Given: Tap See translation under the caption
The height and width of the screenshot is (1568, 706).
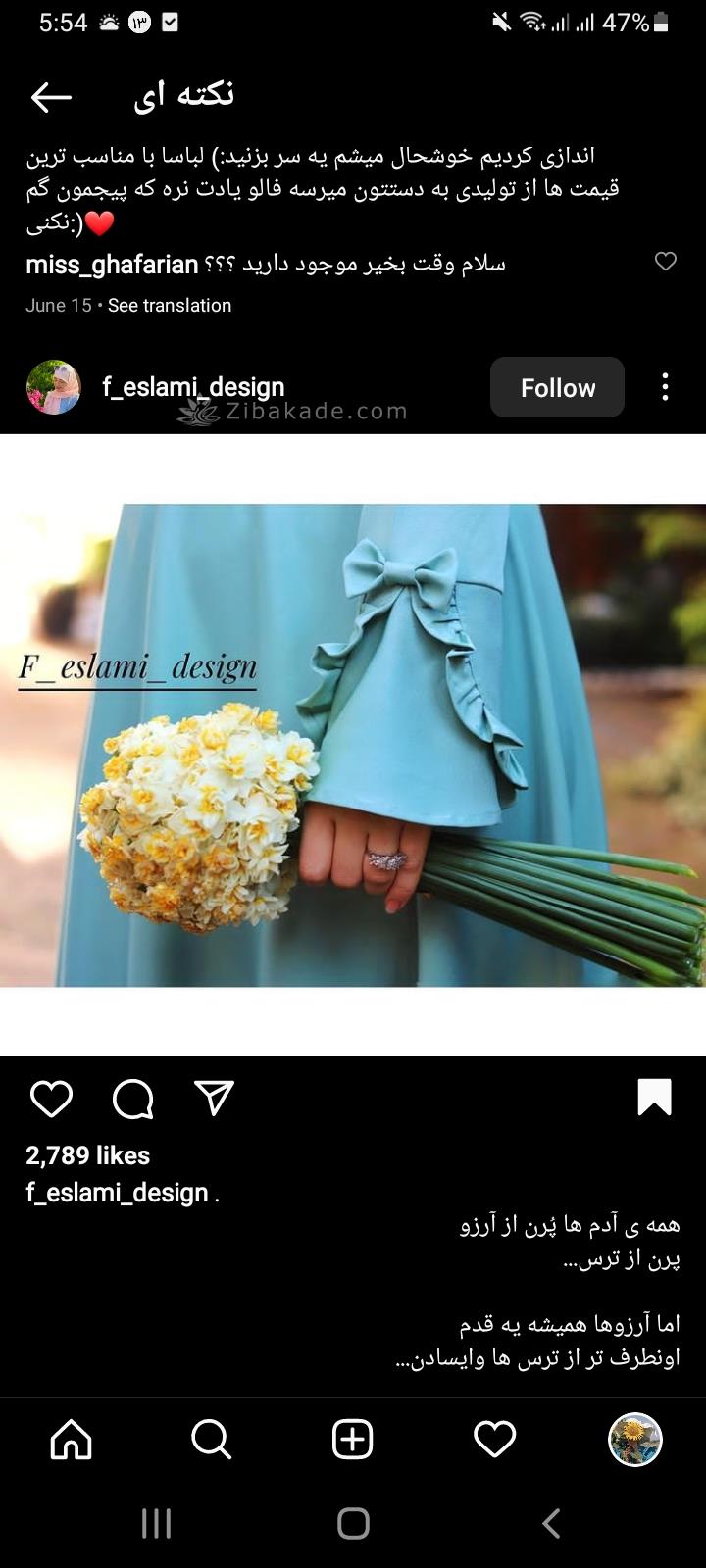Looking at the screenshot, I should click(x=169, y=306).
